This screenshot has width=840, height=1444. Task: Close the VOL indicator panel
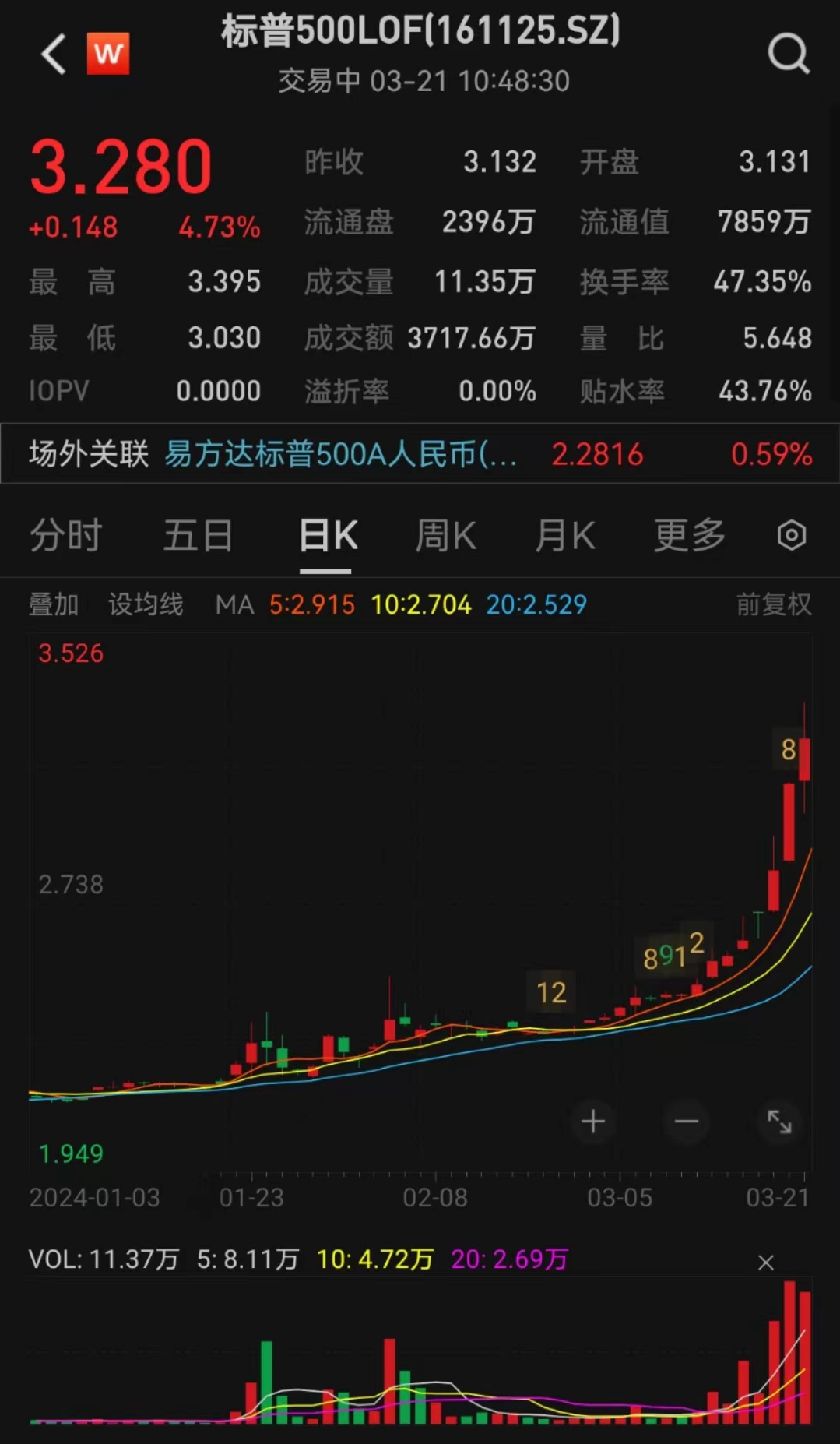coord(766,1263)
